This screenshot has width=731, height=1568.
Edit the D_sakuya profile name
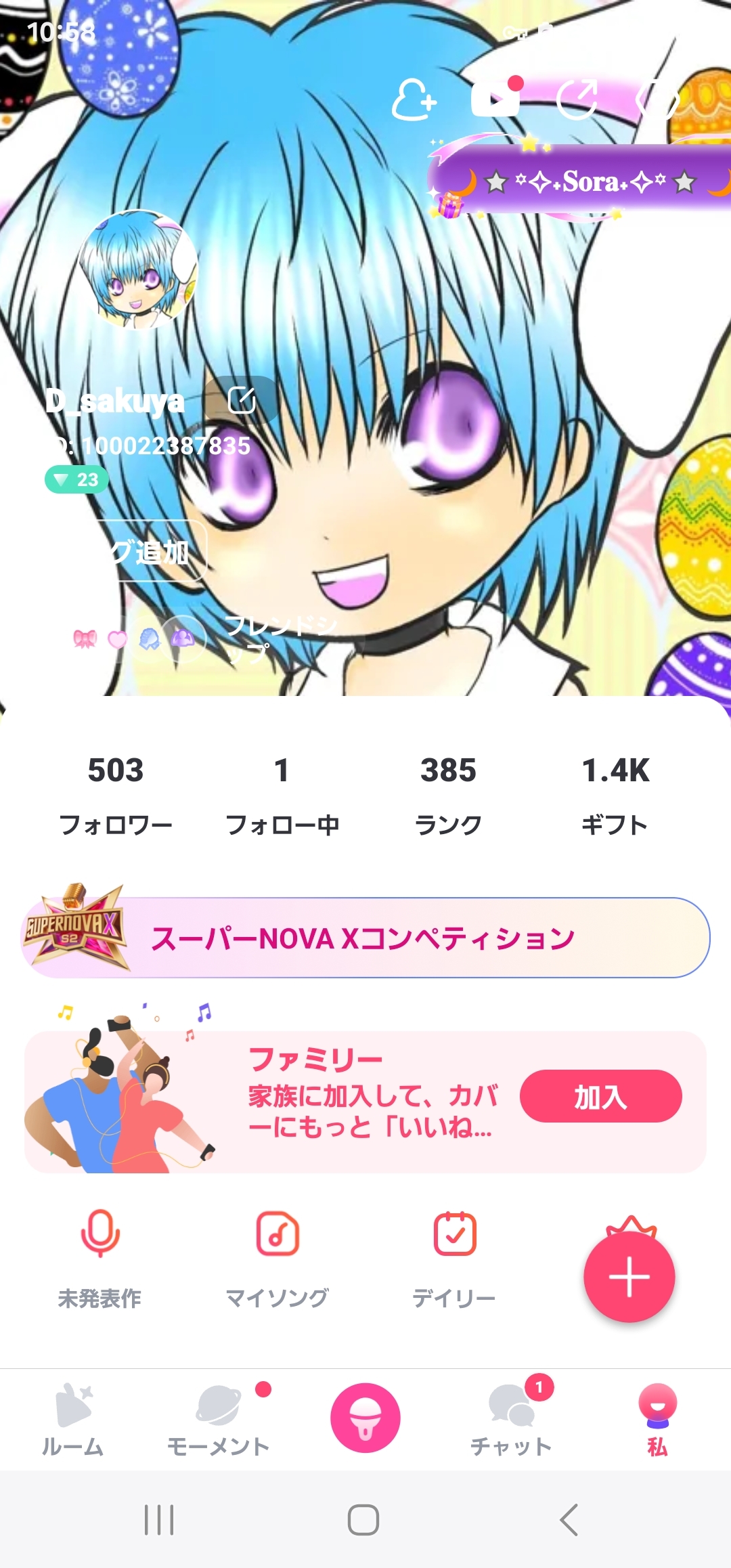[242, 400]
